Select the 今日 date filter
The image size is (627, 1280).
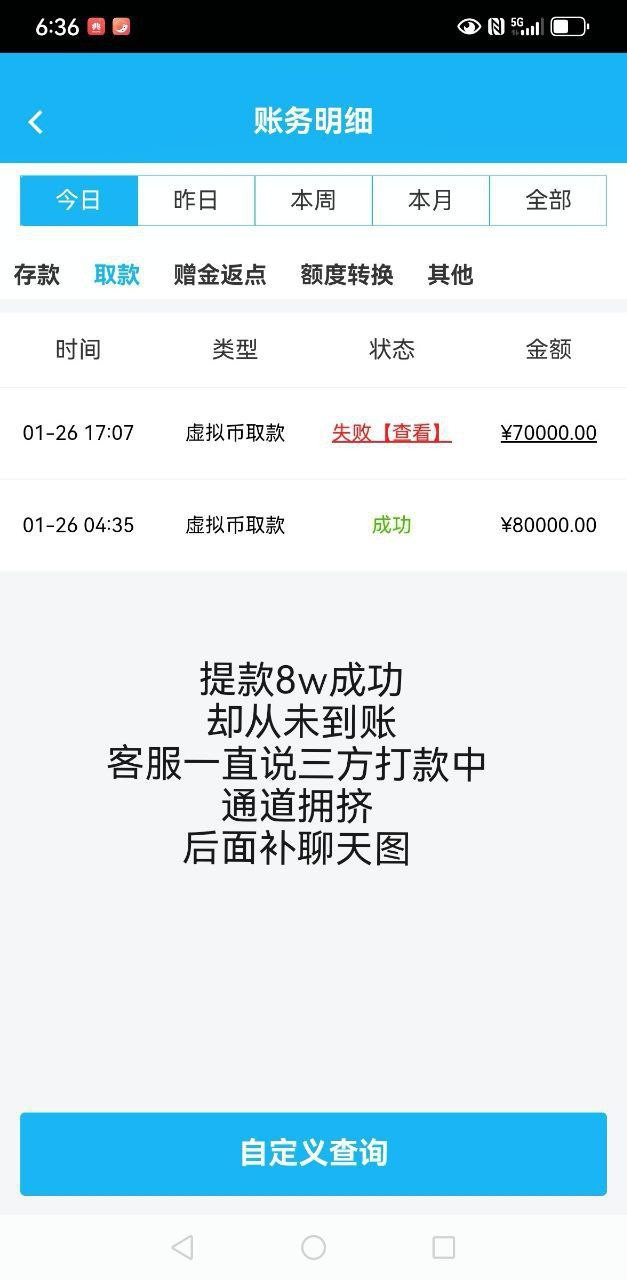79,200
